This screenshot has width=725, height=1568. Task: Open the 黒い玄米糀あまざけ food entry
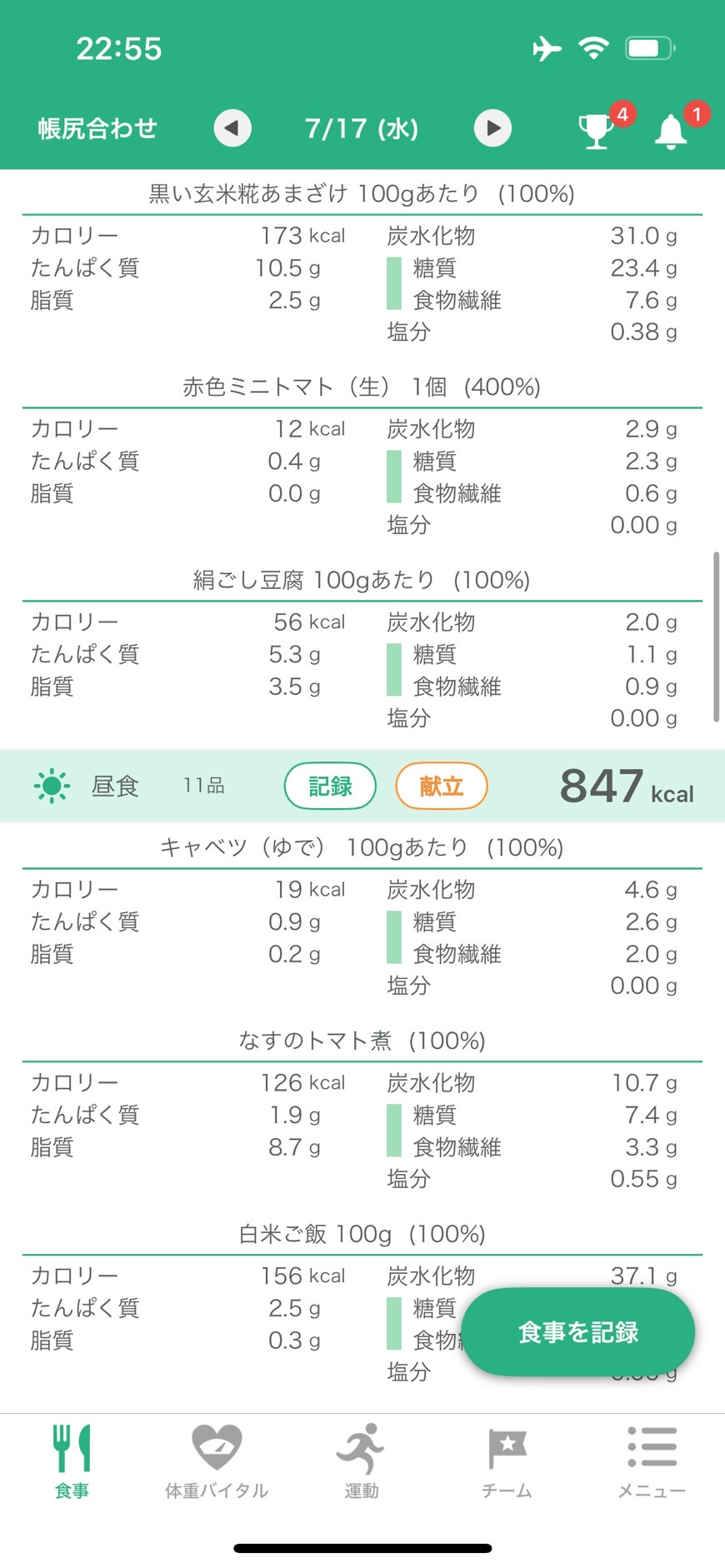coord(362,193)
